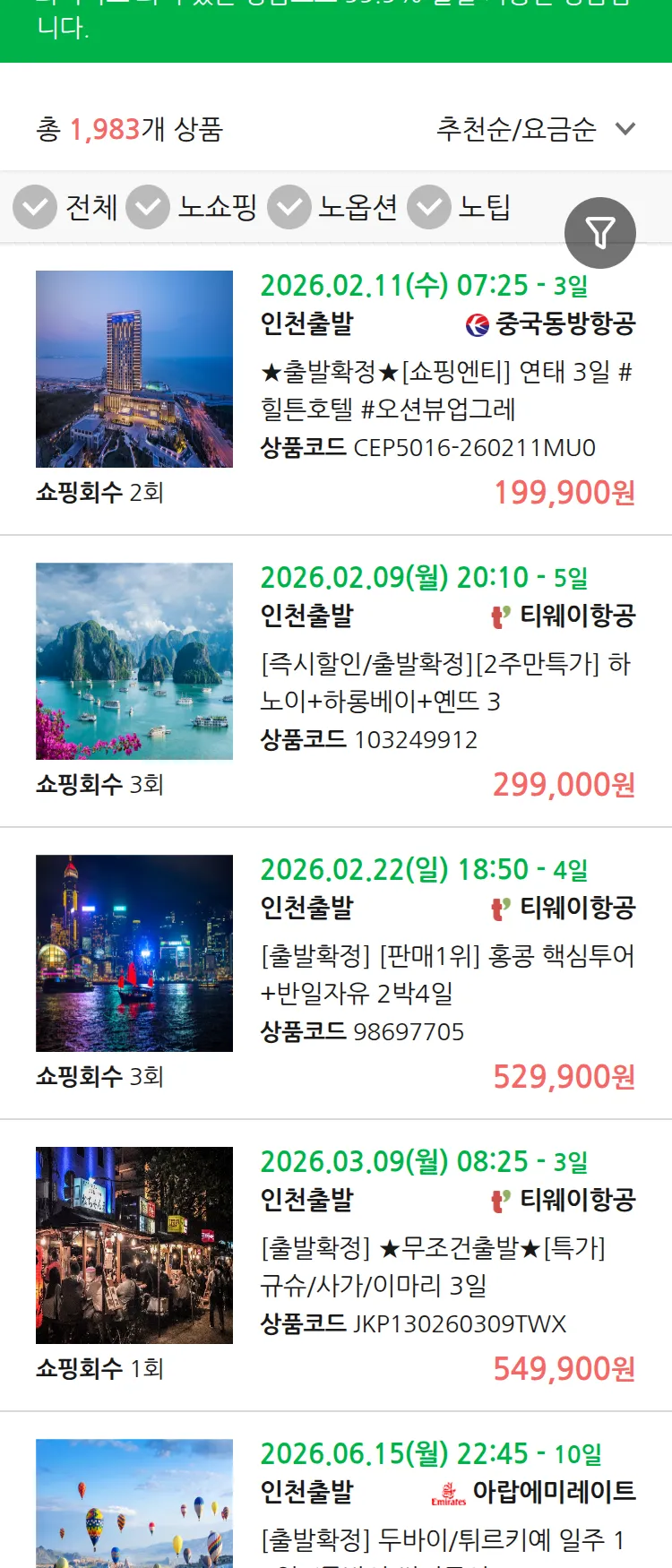Expand sorting options via the down arrow

tap(624, 129)
